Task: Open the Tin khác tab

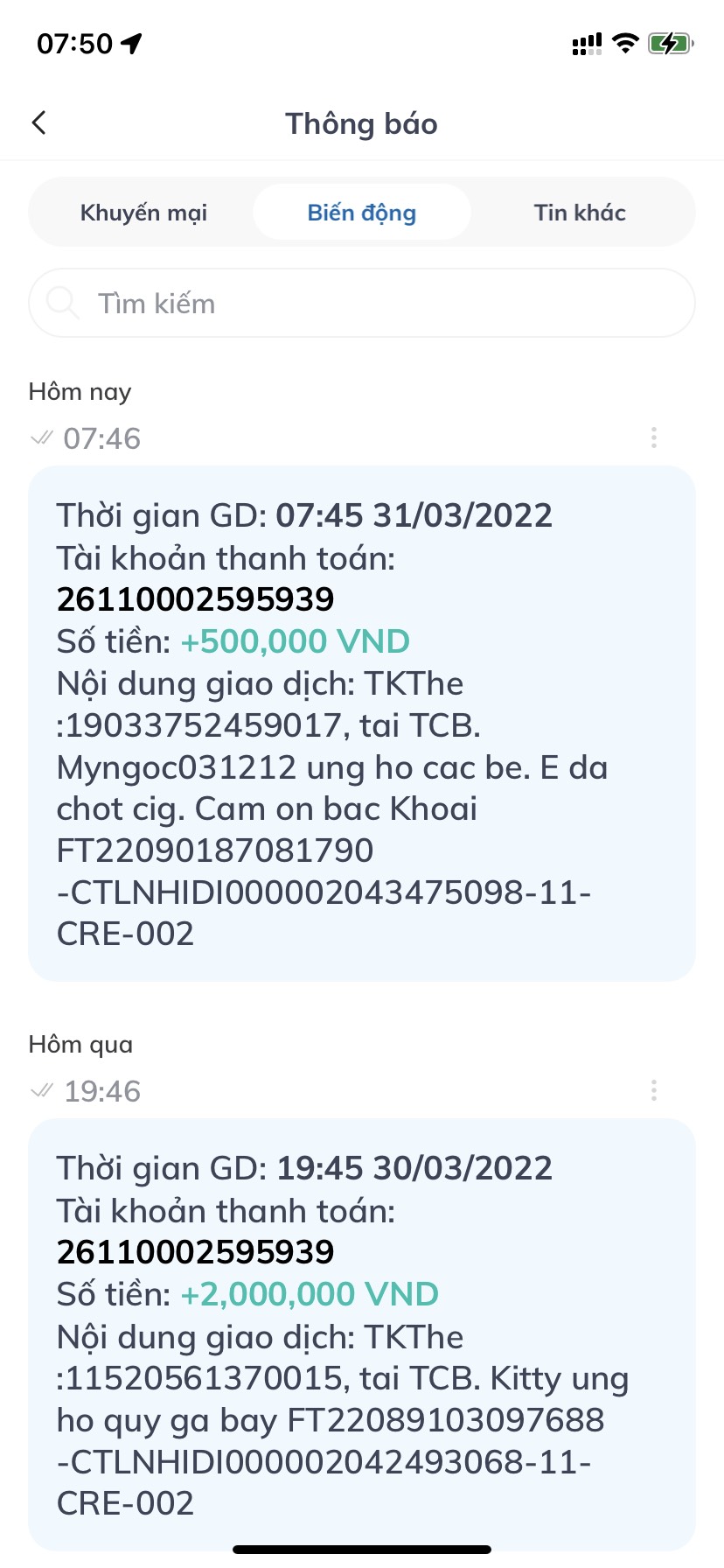Action: 580,213
